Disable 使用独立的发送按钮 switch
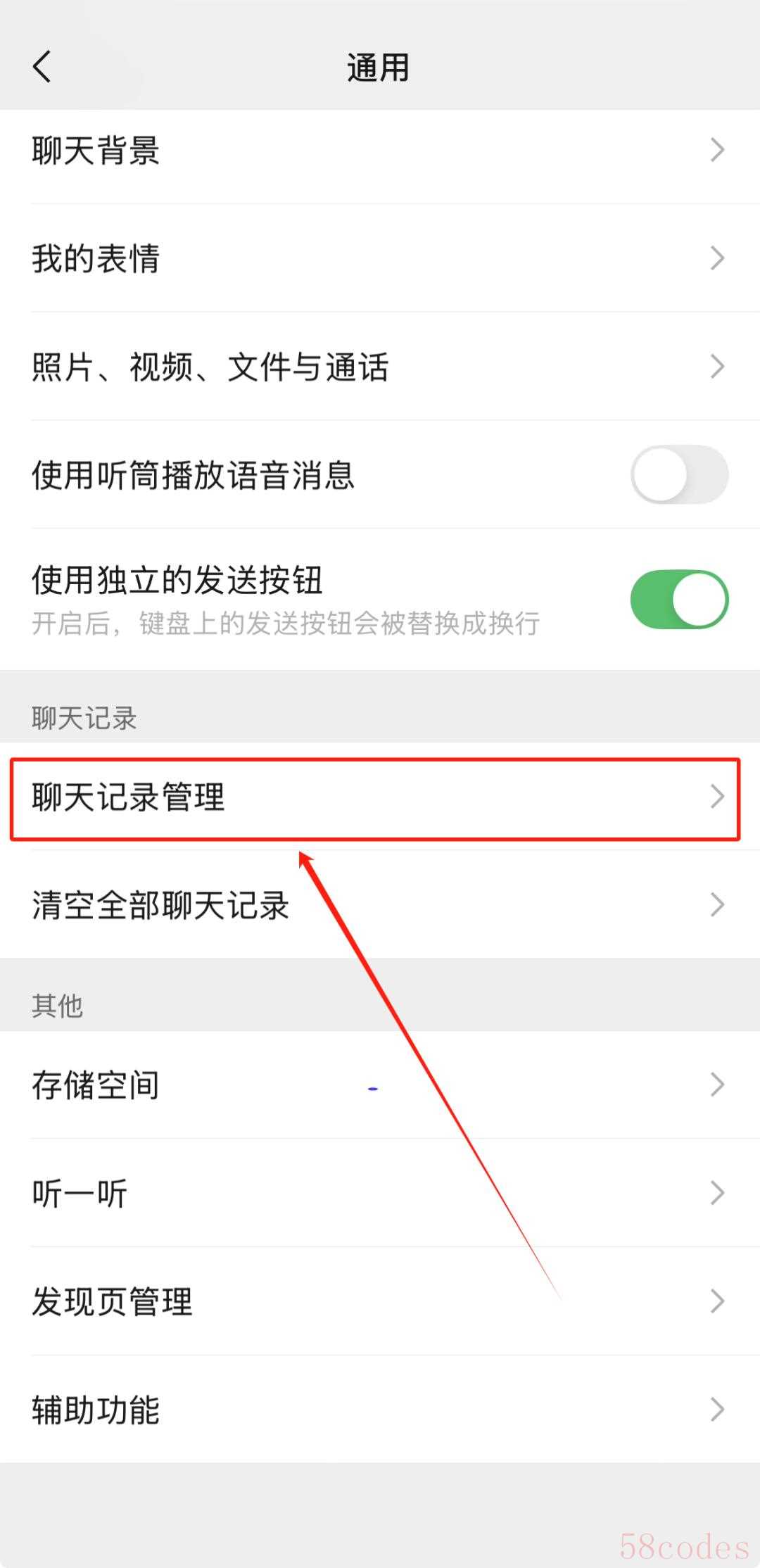Viewport: 760px width, 1568px height. 678,600
